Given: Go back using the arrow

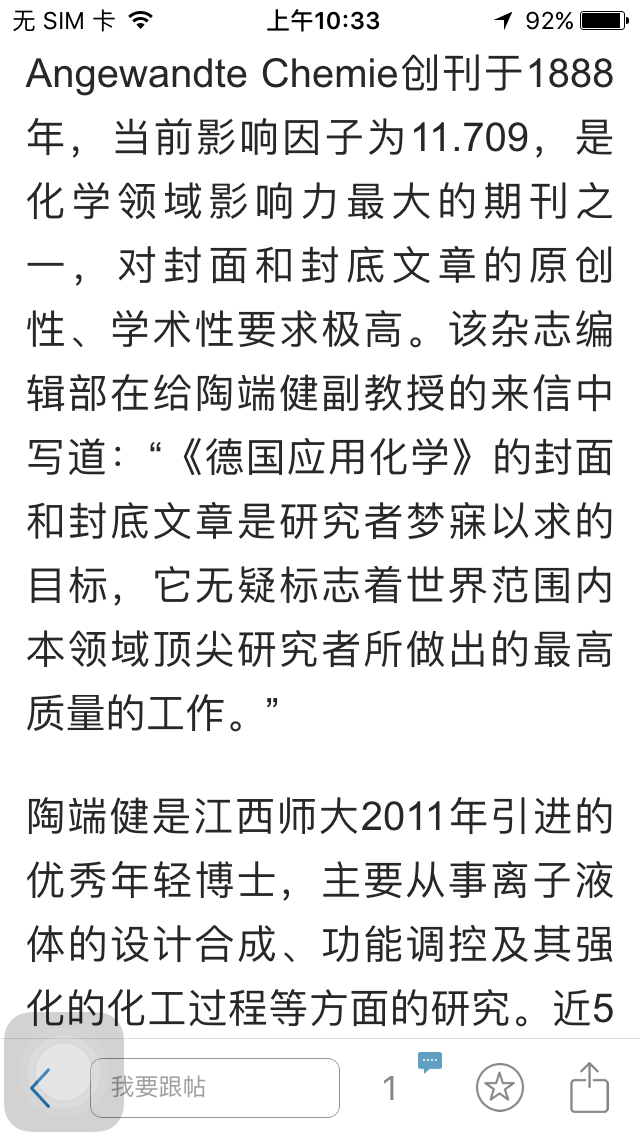Looking at the screenshot, I should [40, 1087].
